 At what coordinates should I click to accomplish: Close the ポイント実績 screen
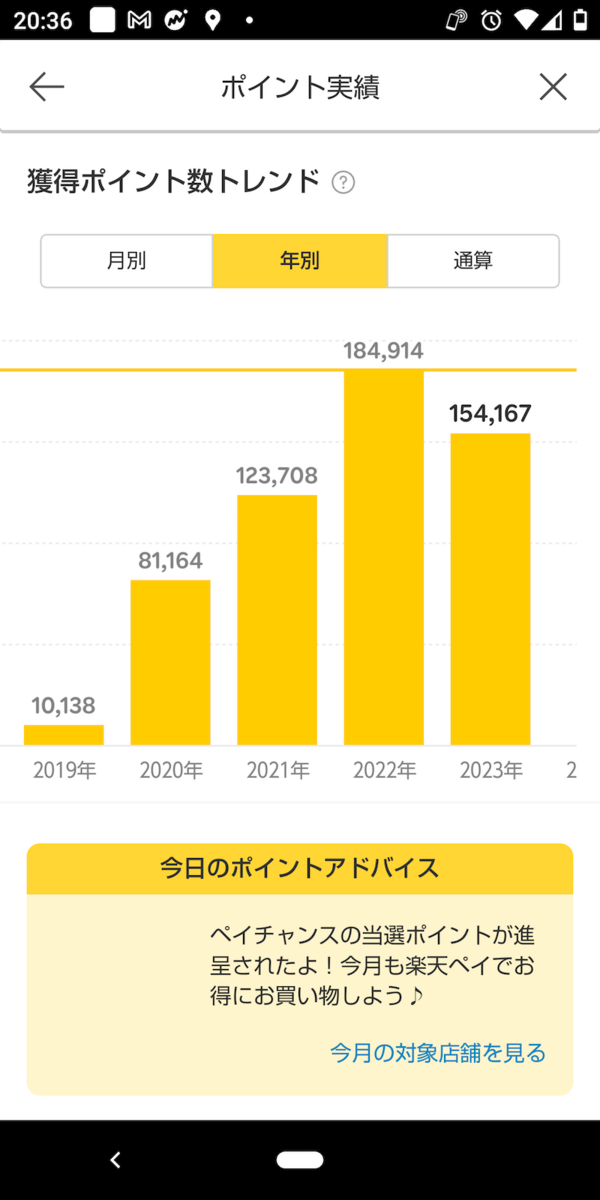(x=553, y=87)
